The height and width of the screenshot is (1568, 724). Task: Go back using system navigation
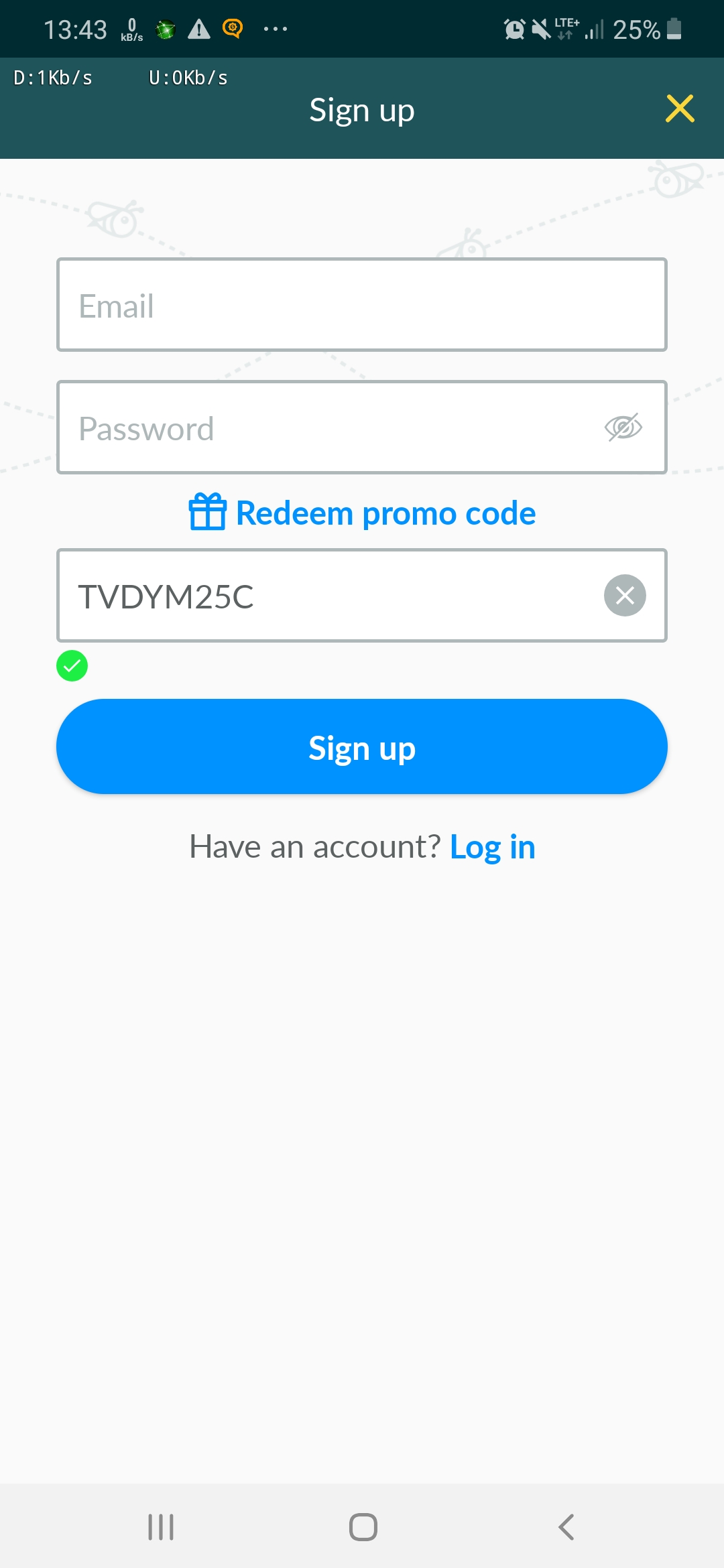(x=566, y=1527)
